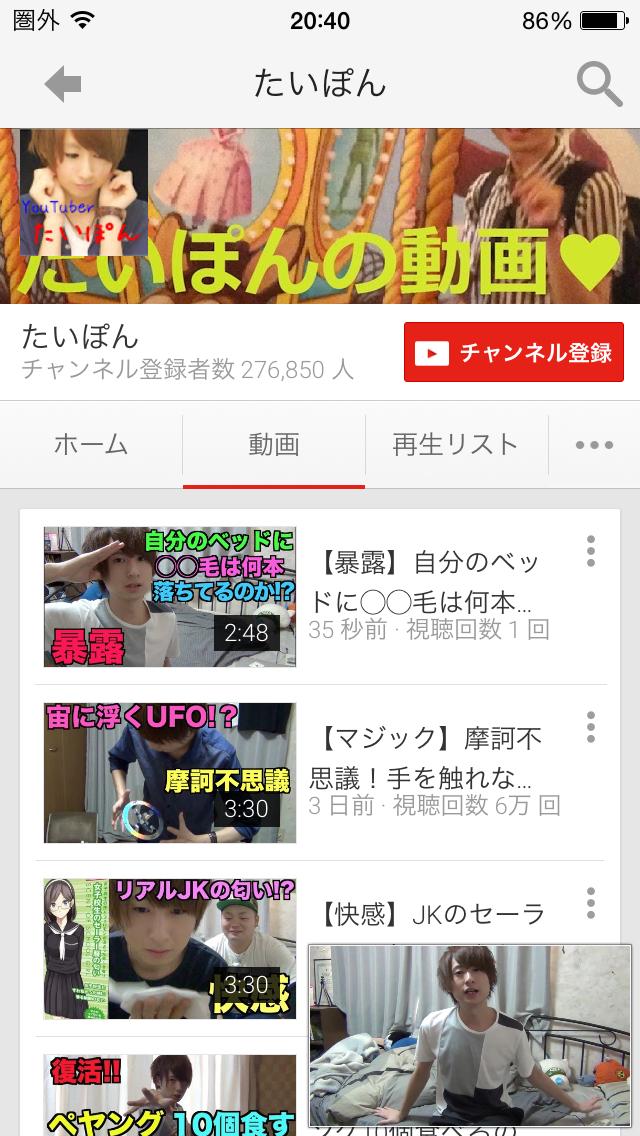Image resolution: width=640 pixels, height=1136 pixels.
Task: Go back using the arrow icon
Action: (62, 84)
